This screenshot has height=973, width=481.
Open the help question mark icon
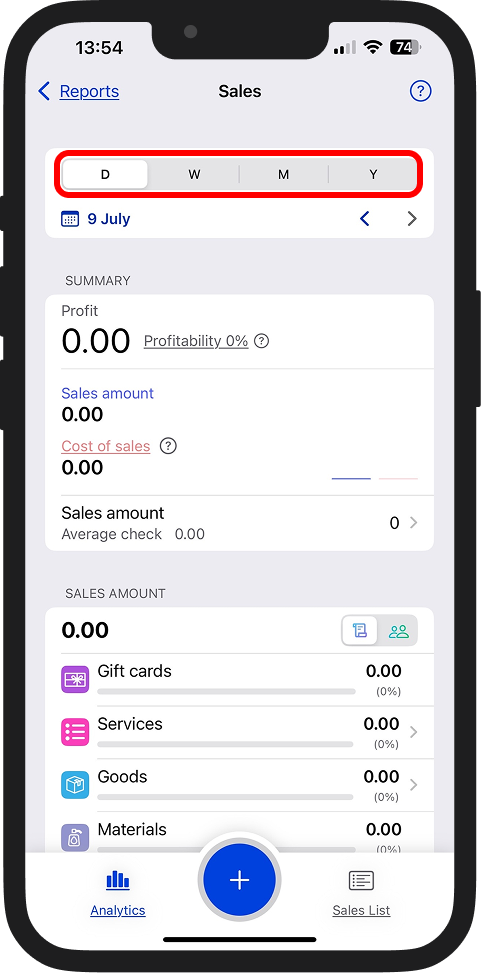point(420,91)
